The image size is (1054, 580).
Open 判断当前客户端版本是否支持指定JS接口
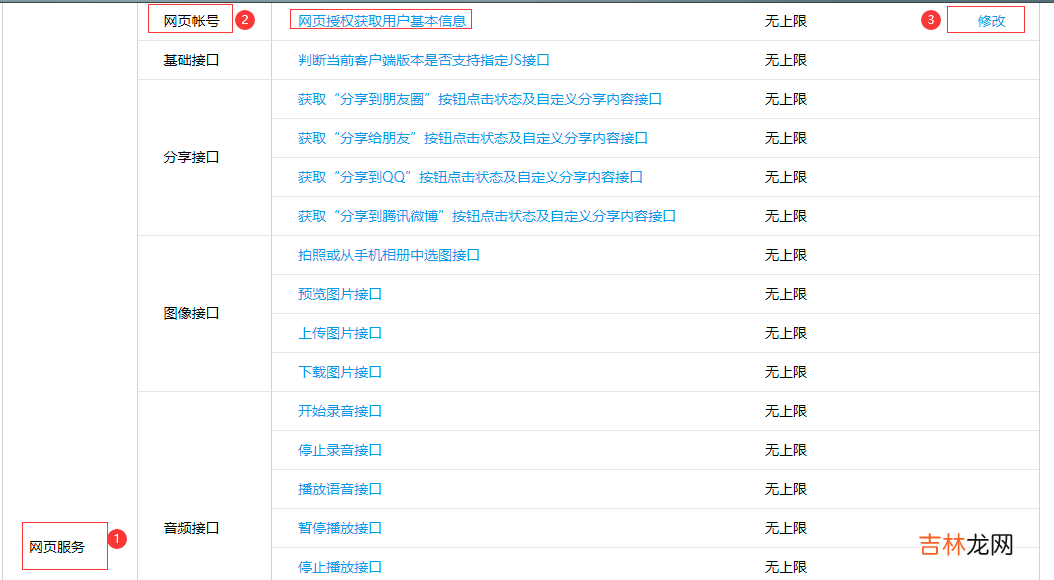424,60
